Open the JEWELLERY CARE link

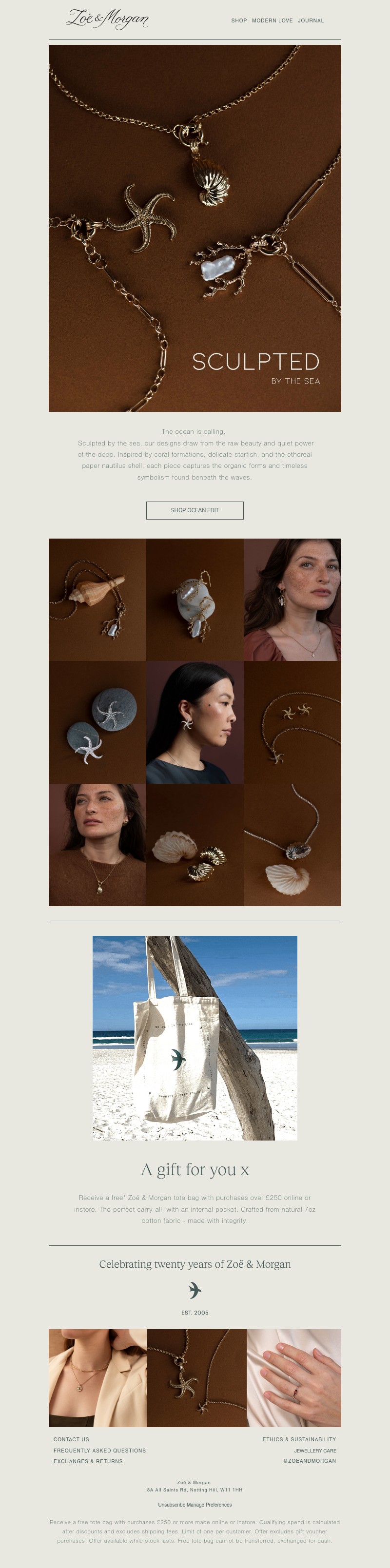[314, 1451]
